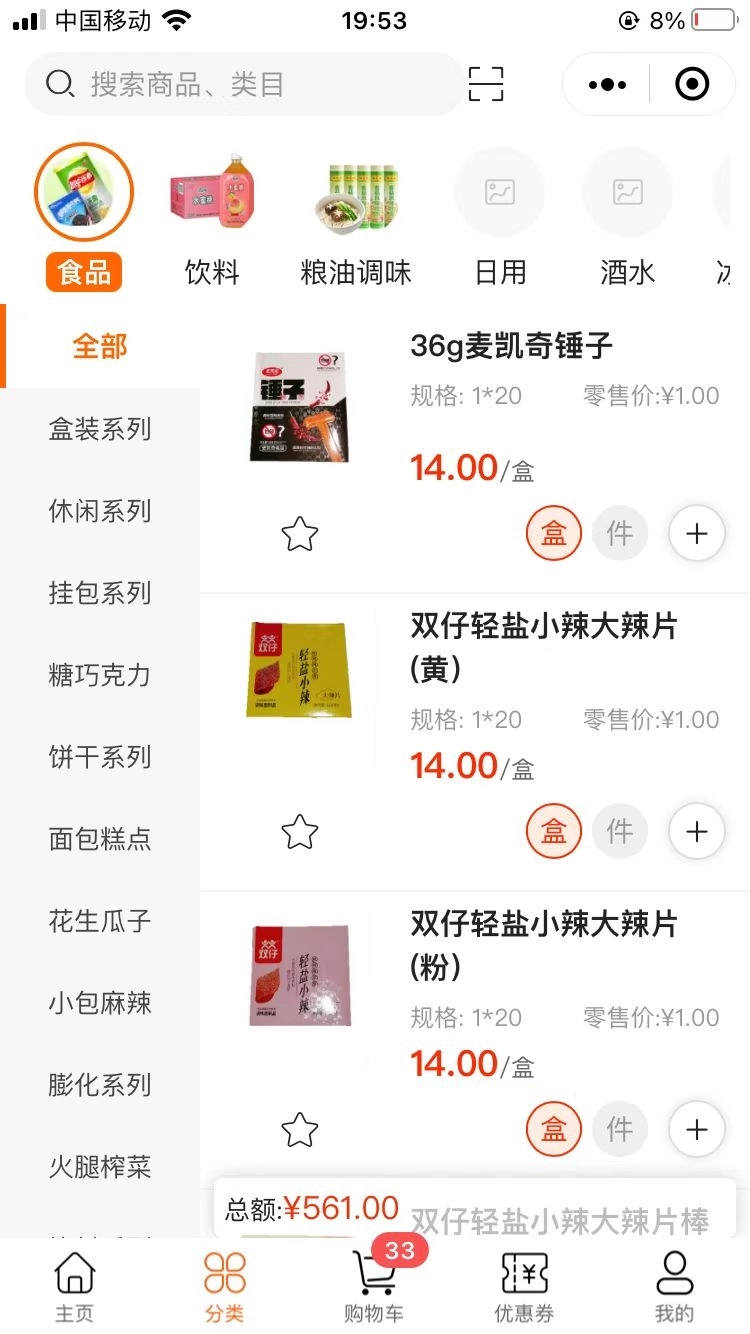Star the 双仔轻盐小辣大辣片(黄) product
Screen dimensions: 750x1334
298,831
